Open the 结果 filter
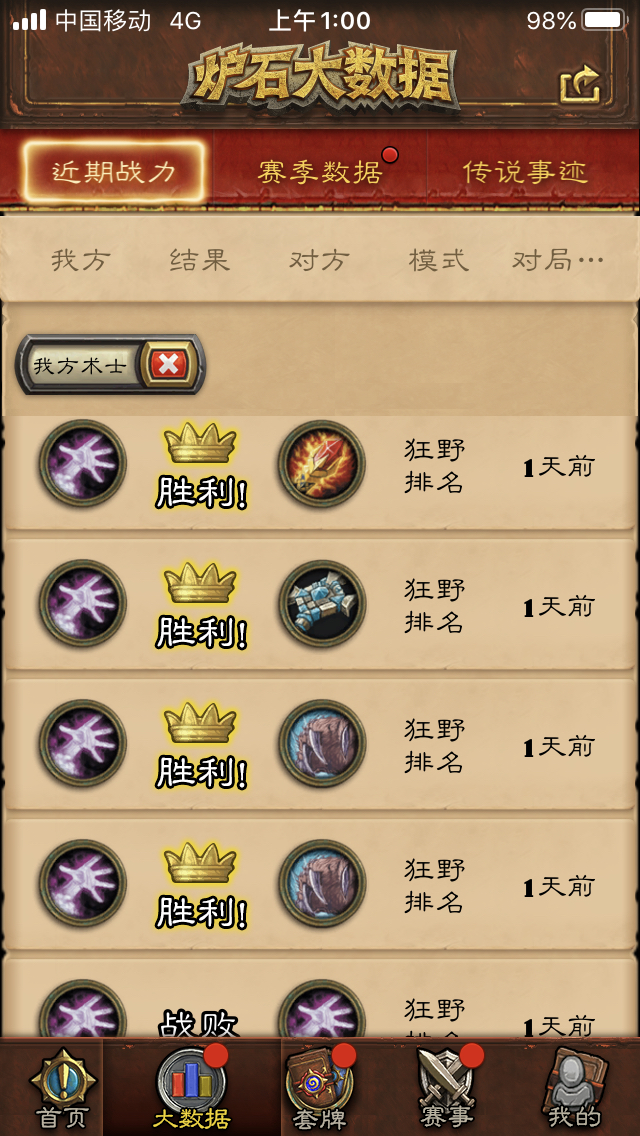640x1136 pixels. [x=200, y=259]
